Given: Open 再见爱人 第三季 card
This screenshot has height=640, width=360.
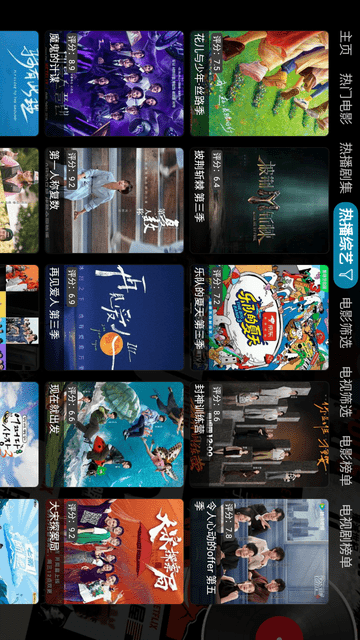Looking at the screenshot, I should click(115, 318).
